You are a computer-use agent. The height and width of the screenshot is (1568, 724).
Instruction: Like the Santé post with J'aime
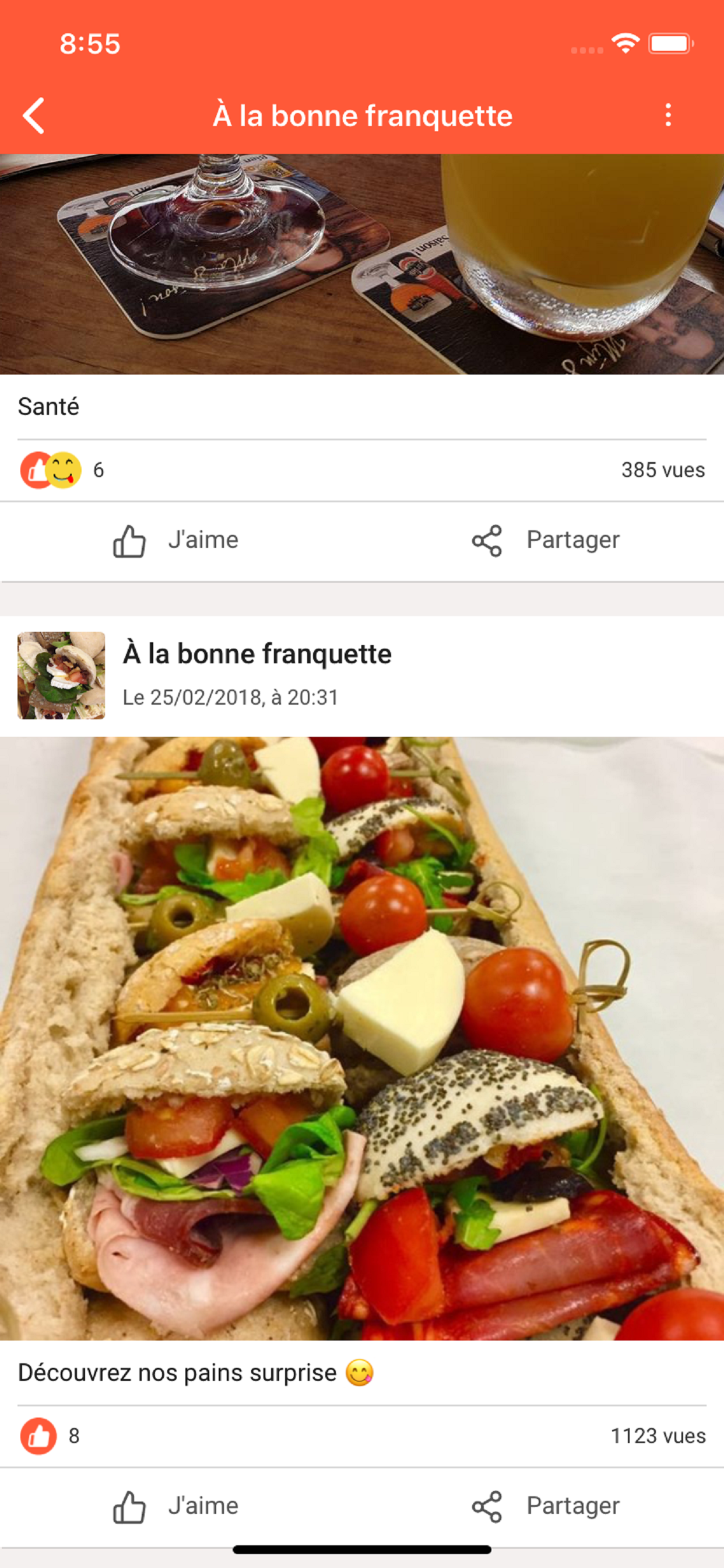coord(177,541)
